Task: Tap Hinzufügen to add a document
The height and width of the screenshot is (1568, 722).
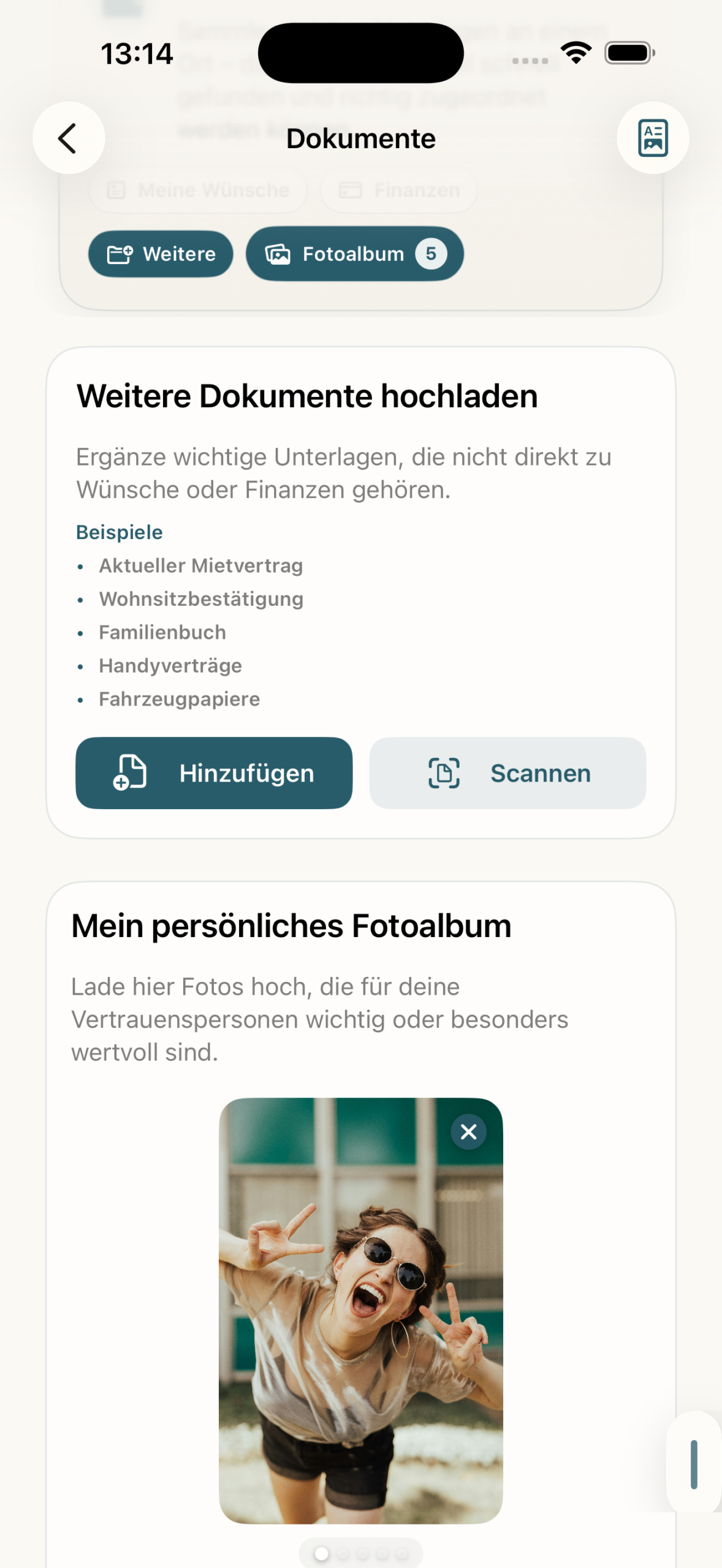Action: click(214, 773)
